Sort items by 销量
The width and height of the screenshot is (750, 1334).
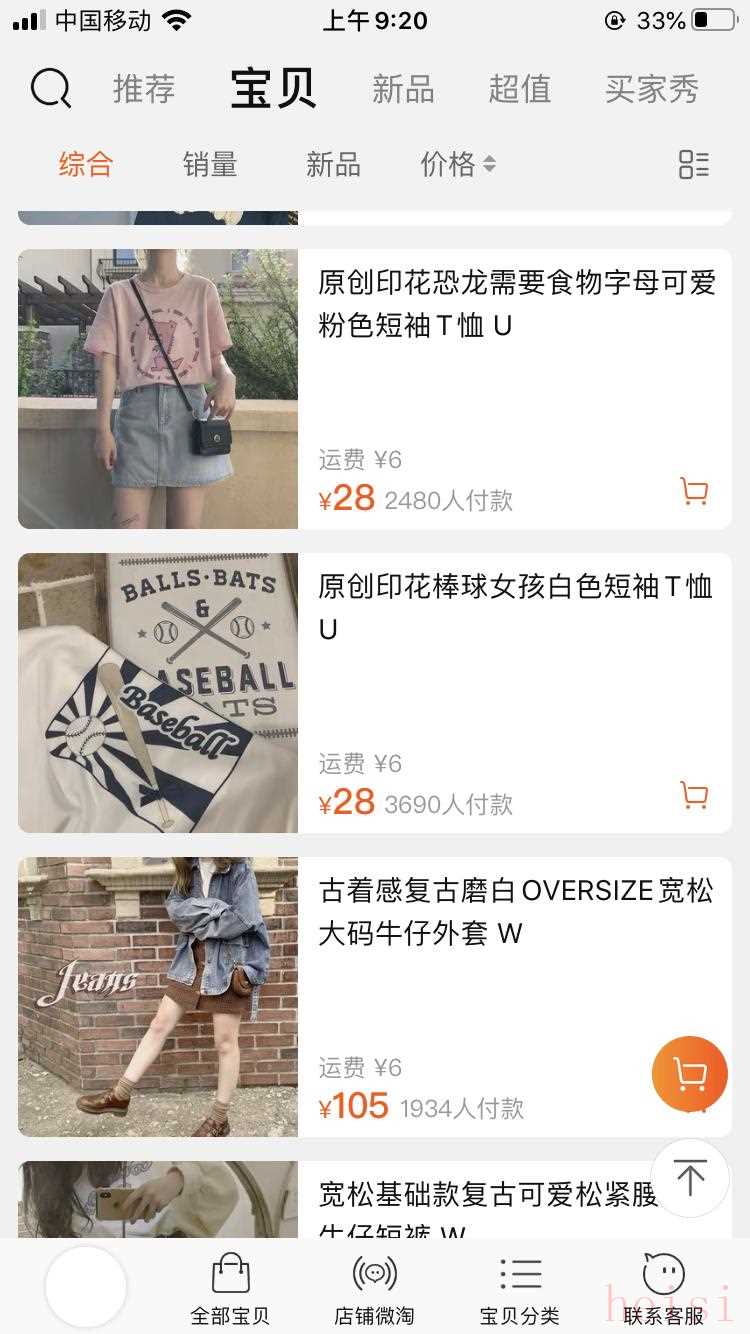pos(210,164)
